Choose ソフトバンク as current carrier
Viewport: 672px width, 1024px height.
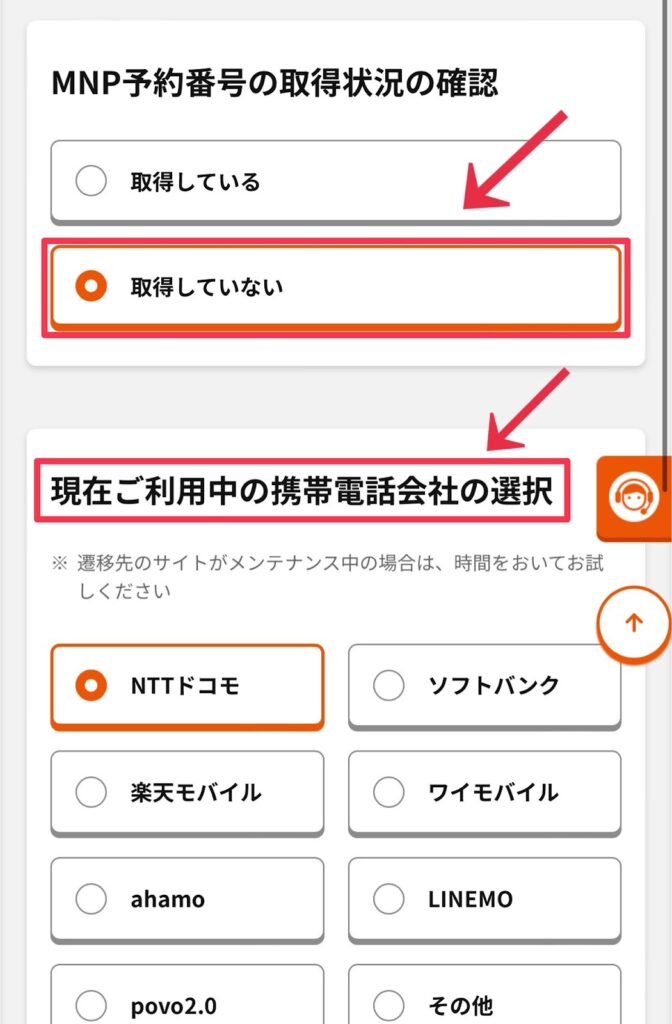(x=484, y=686)
